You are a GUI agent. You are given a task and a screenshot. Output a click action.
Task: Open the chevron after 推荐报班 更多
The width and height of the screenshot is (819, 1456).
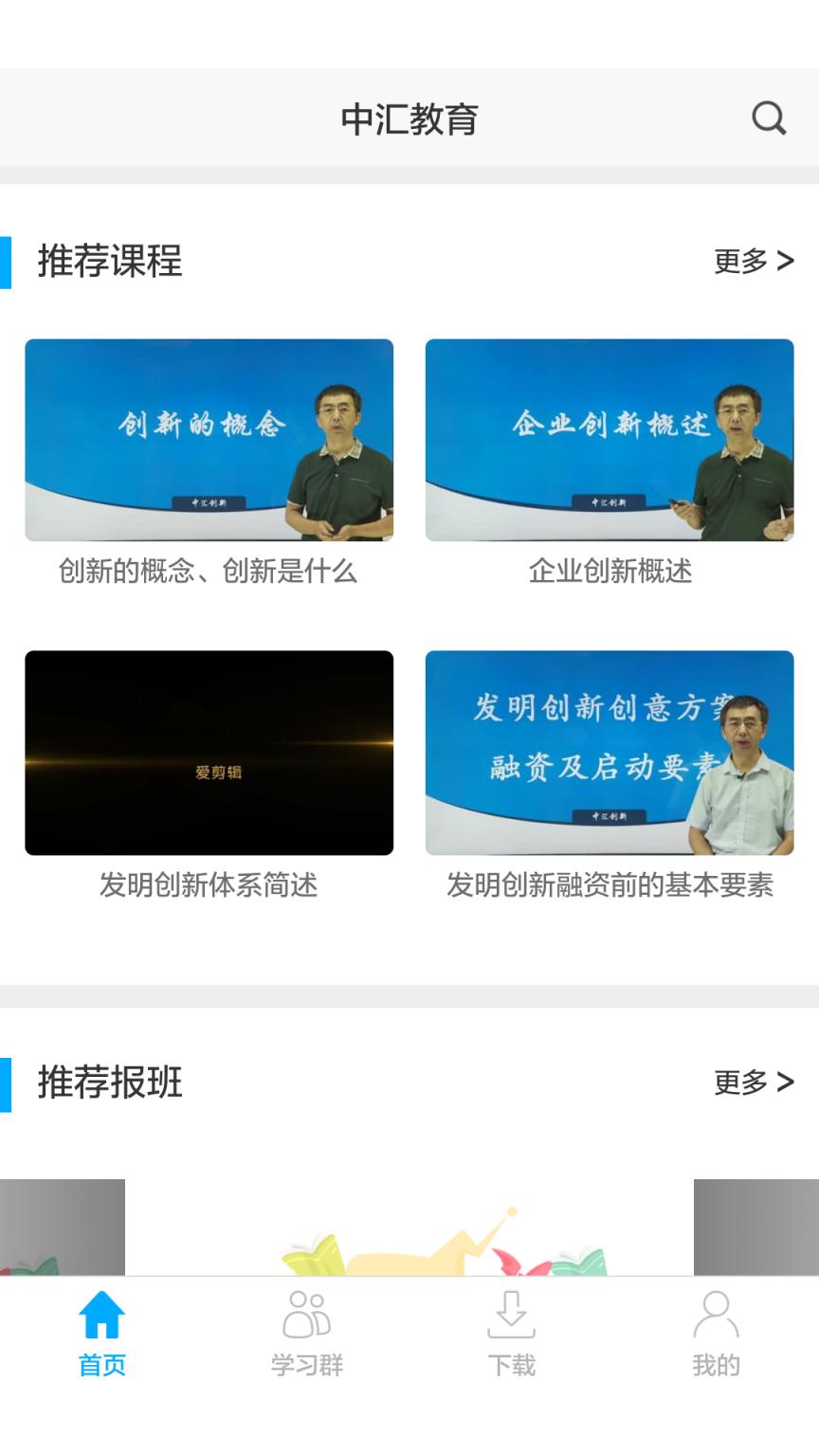[x=785, y=1082]
